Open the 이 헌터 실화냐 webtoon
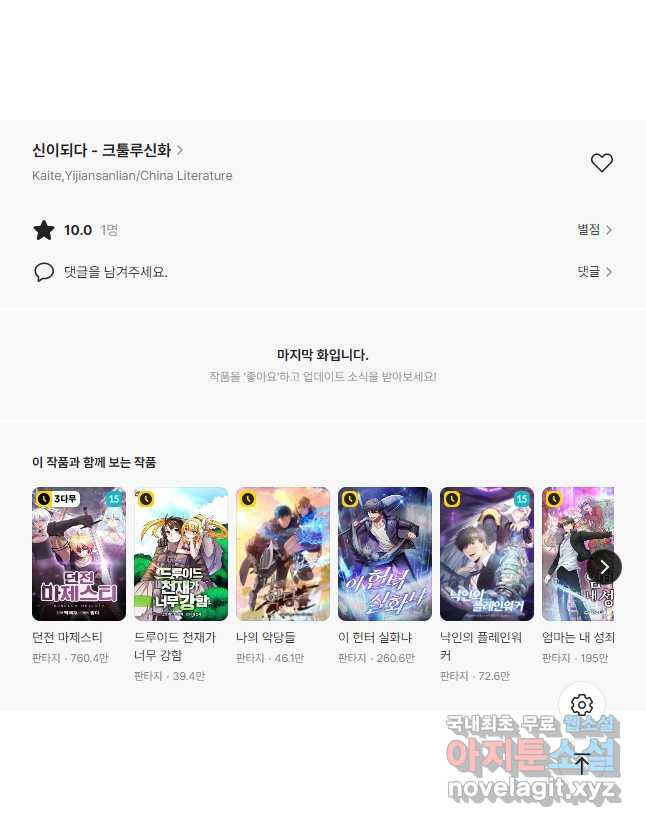 pos(385,554)
